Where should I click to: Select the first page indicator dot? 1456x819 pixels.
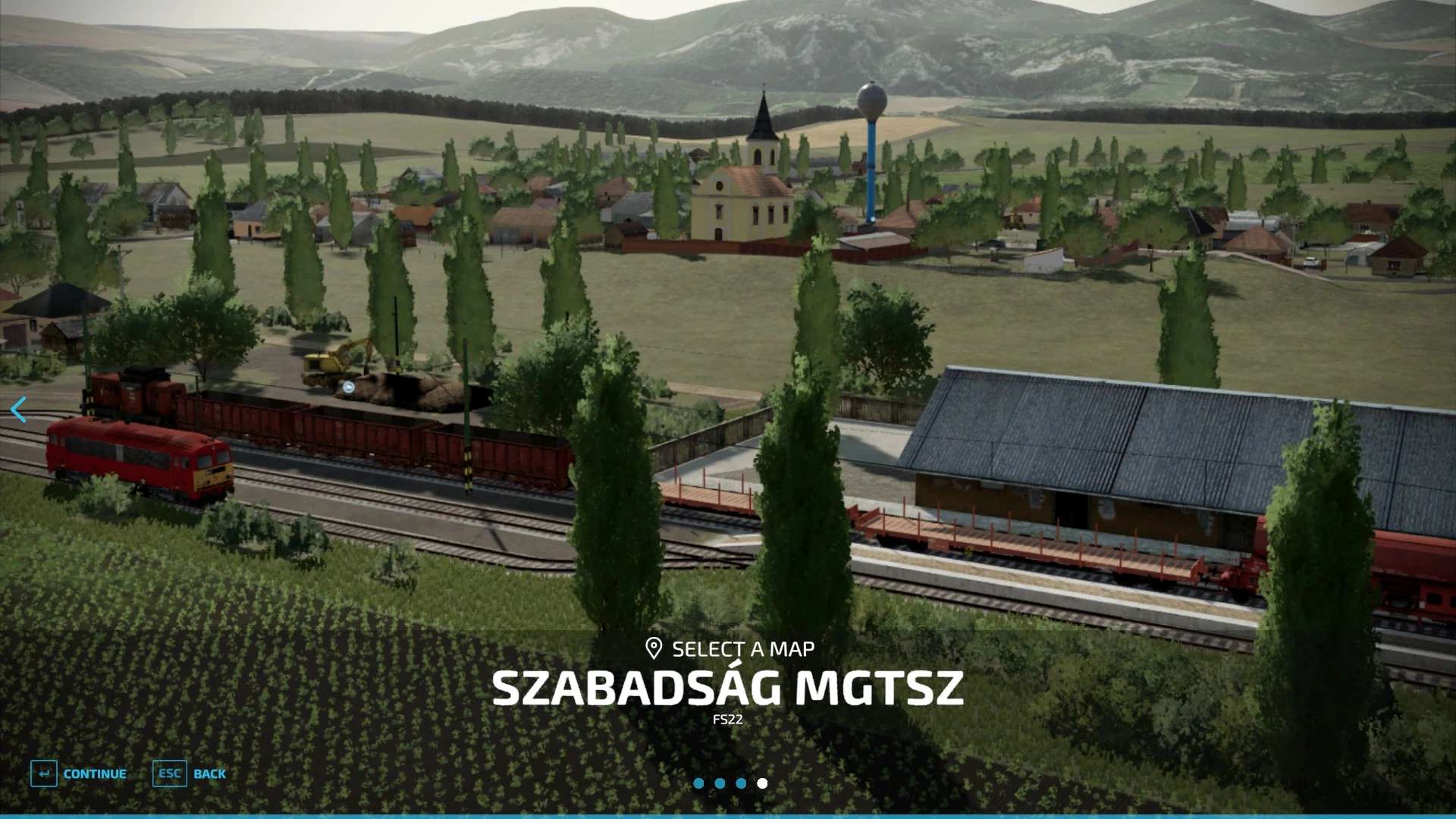click(x=698, y=783)
